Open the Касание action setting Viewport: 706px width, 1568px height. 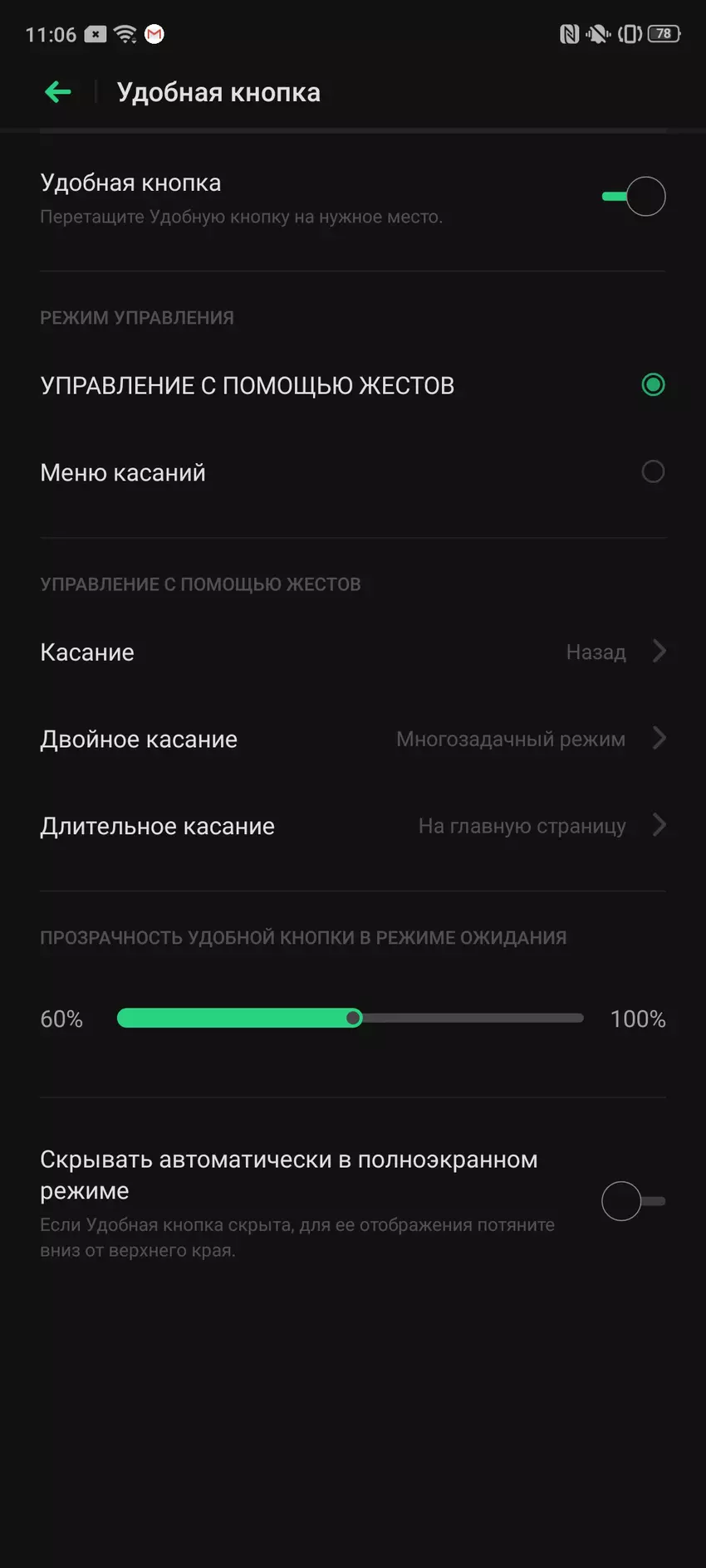tap(352, 652)
